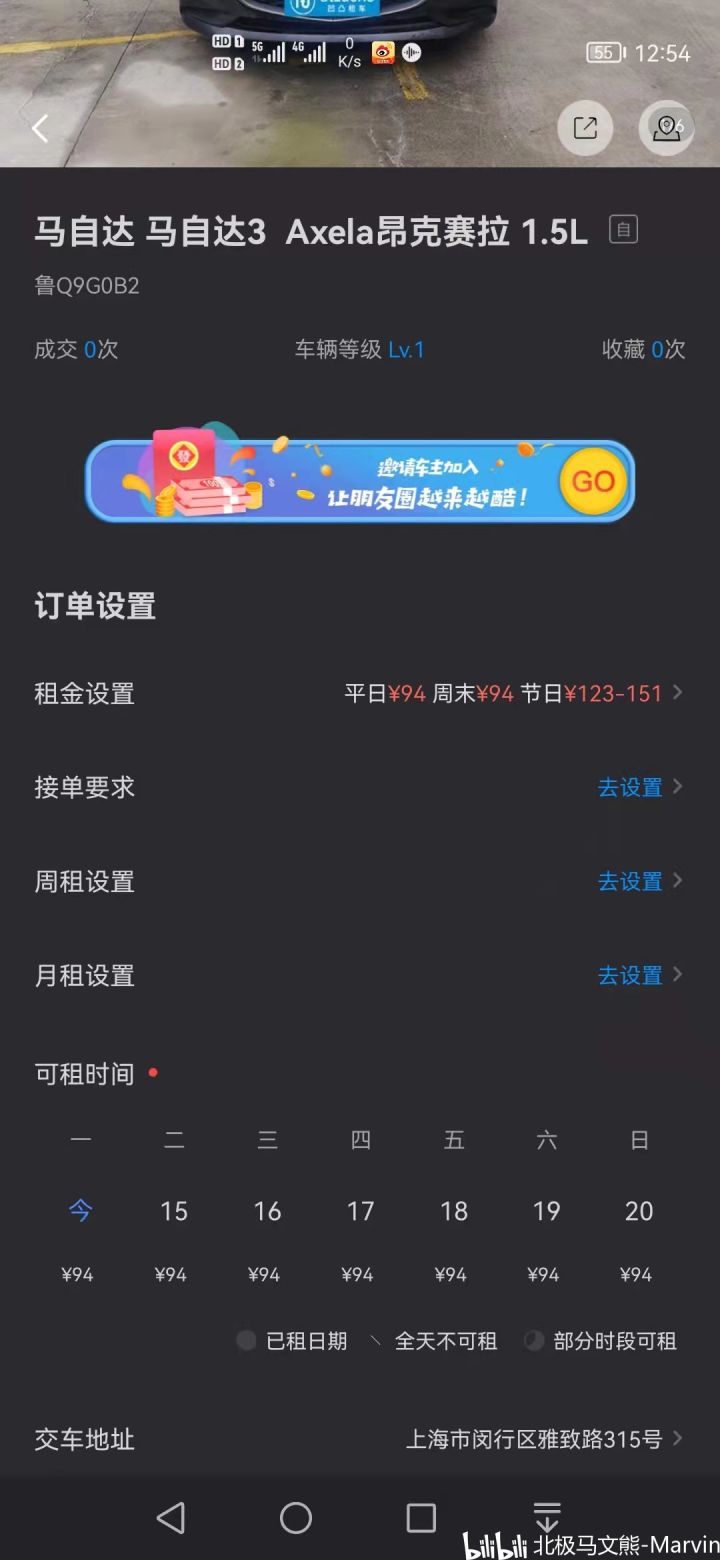Screen dimensions: 720x1560
Task: Choose date 20 in the rental calendar
Action: pos(639,1211)
